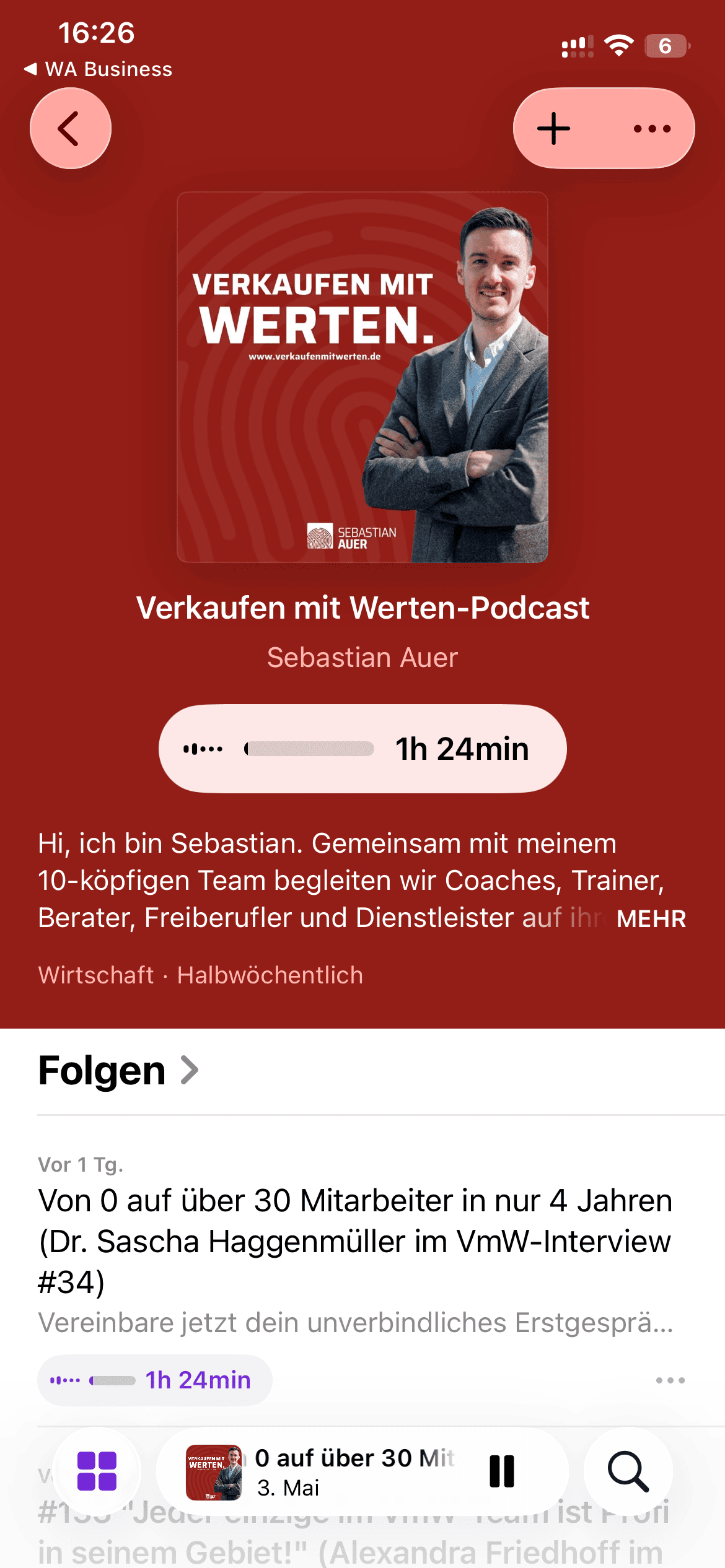Open the top three-dots overflow menu

(x=652, y=128)
